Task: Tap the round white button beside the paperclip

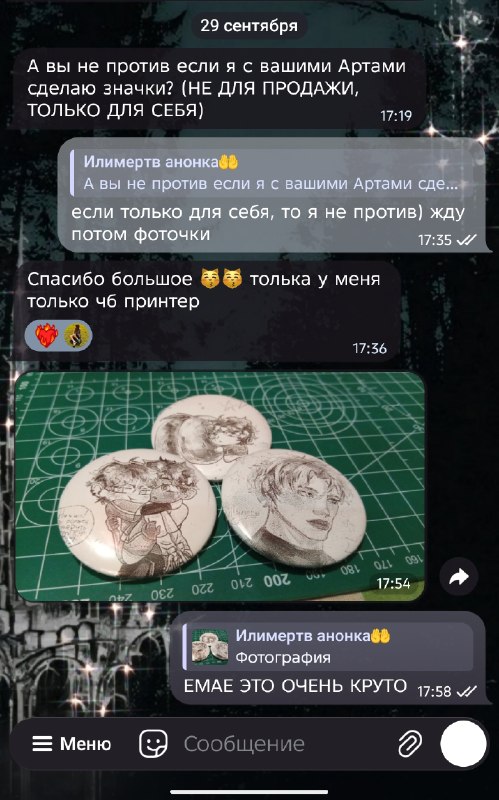Action: 463,744
